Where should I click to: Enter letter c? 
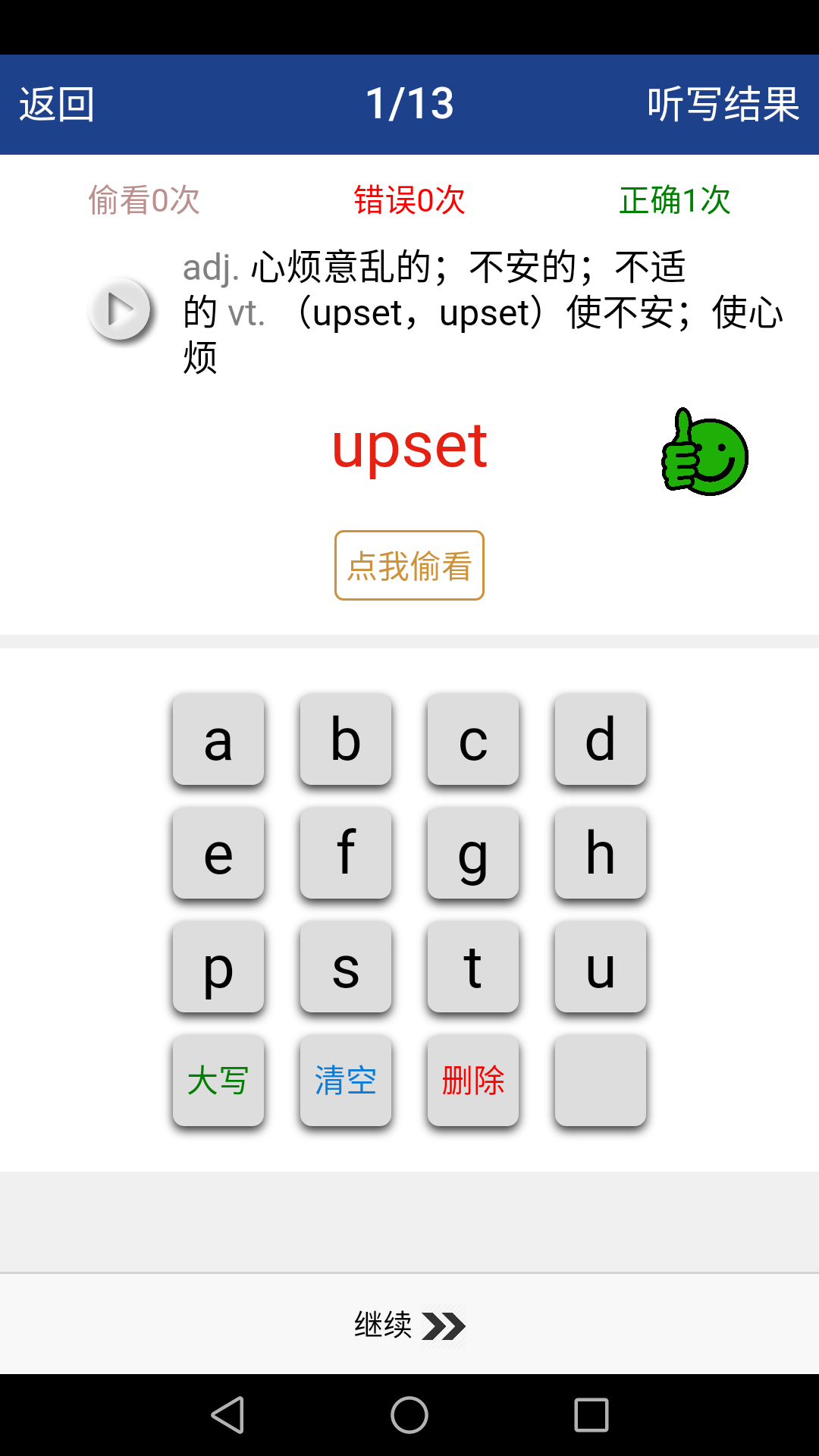(473, 739)
